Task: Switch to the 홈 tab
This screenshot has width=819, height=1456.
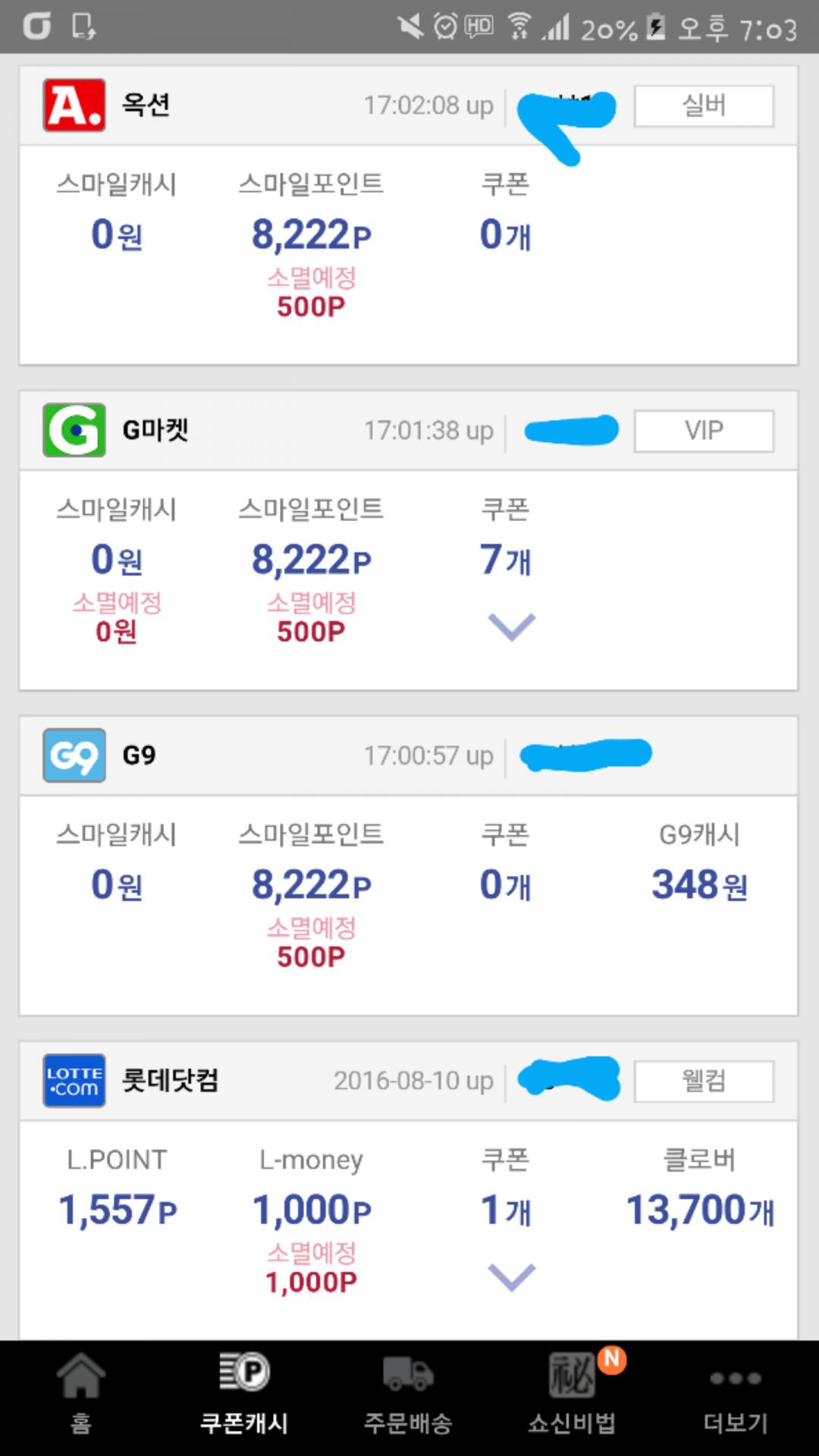Action: pos(81,1395)
